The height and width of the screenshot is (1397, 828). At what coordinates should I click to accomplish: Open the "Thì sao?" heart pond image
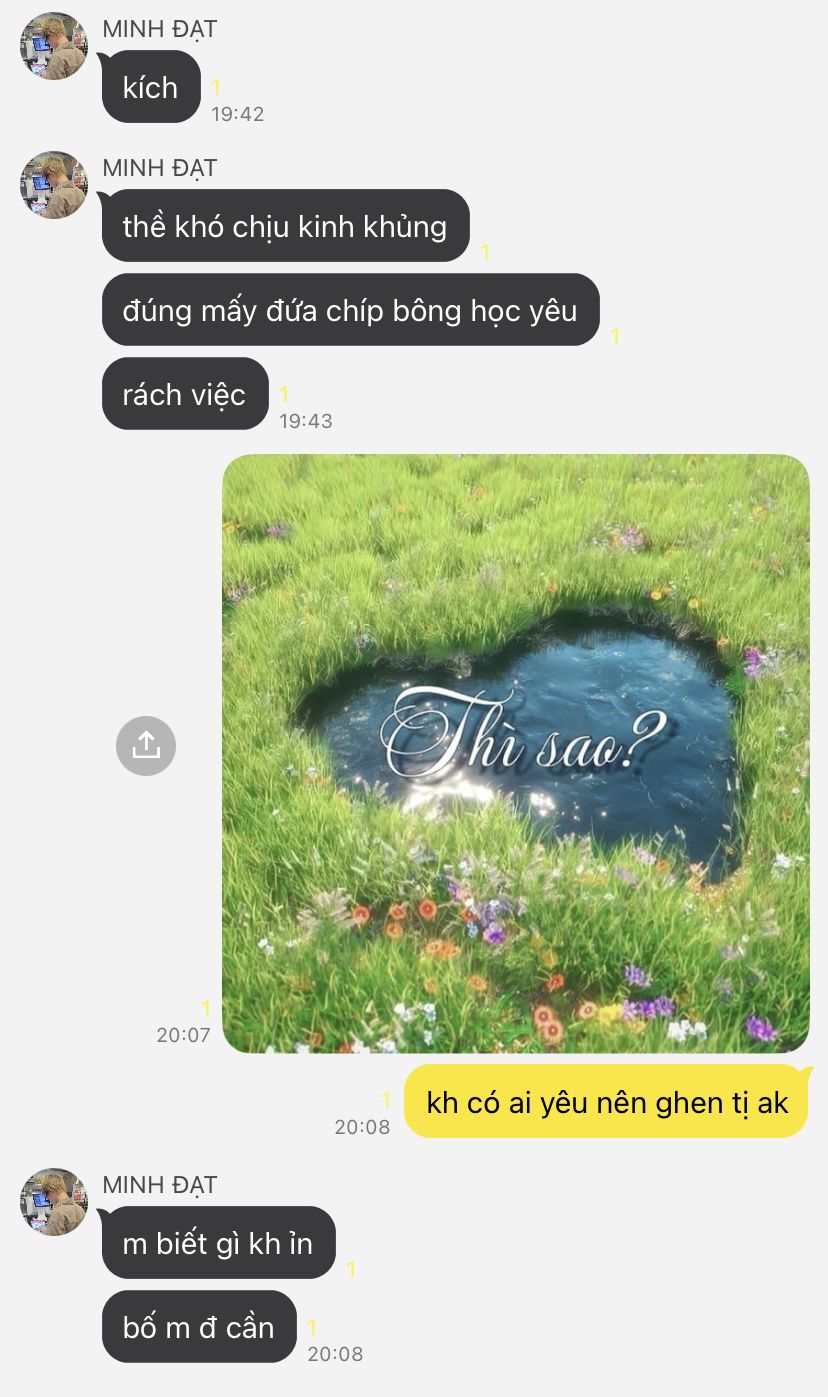tap(516, 754)
